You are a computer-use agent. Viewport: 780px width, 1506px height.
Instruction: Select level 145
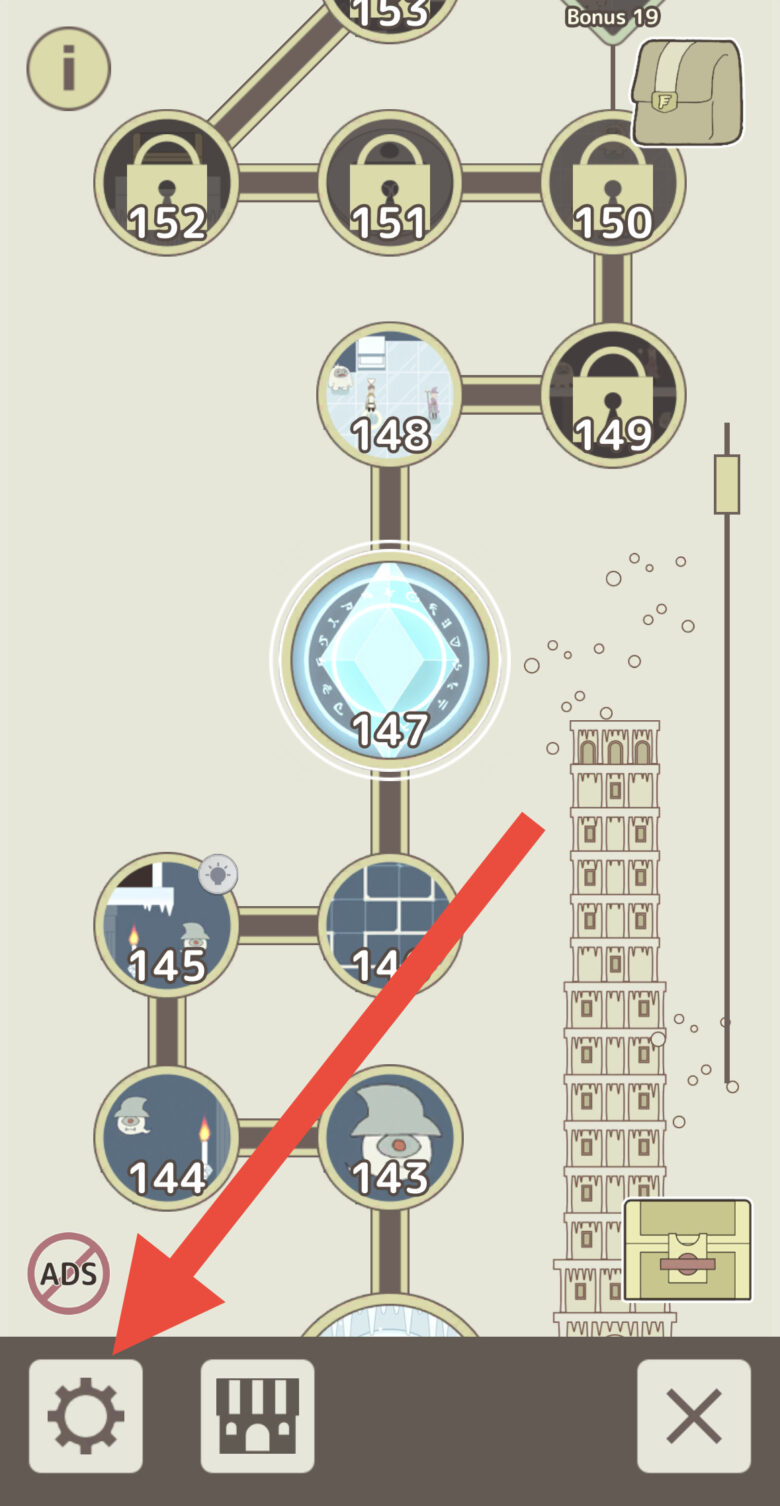pyautogui.click(x=166, y=925)
